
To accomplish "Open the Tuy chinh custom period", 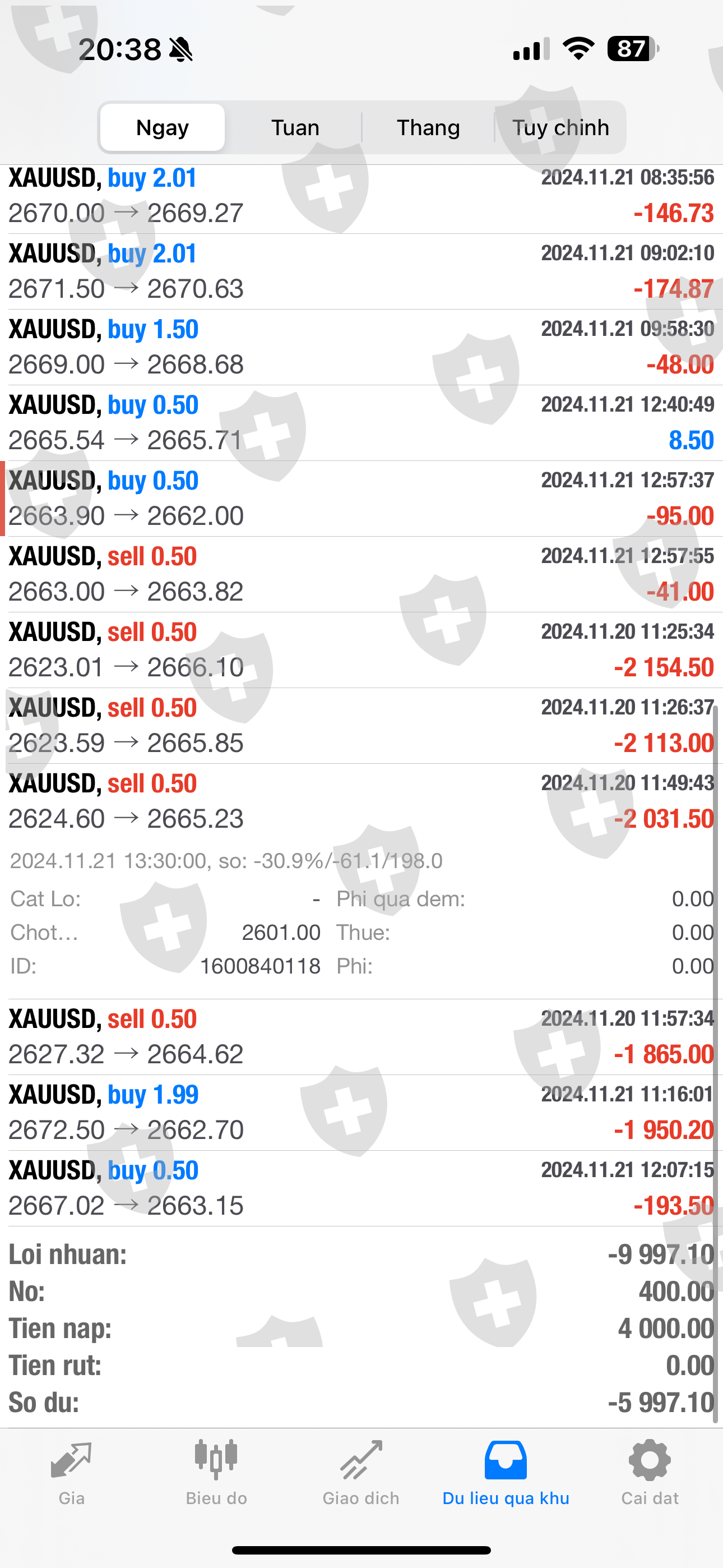I will pyautogui.click(x=560, y=128).
